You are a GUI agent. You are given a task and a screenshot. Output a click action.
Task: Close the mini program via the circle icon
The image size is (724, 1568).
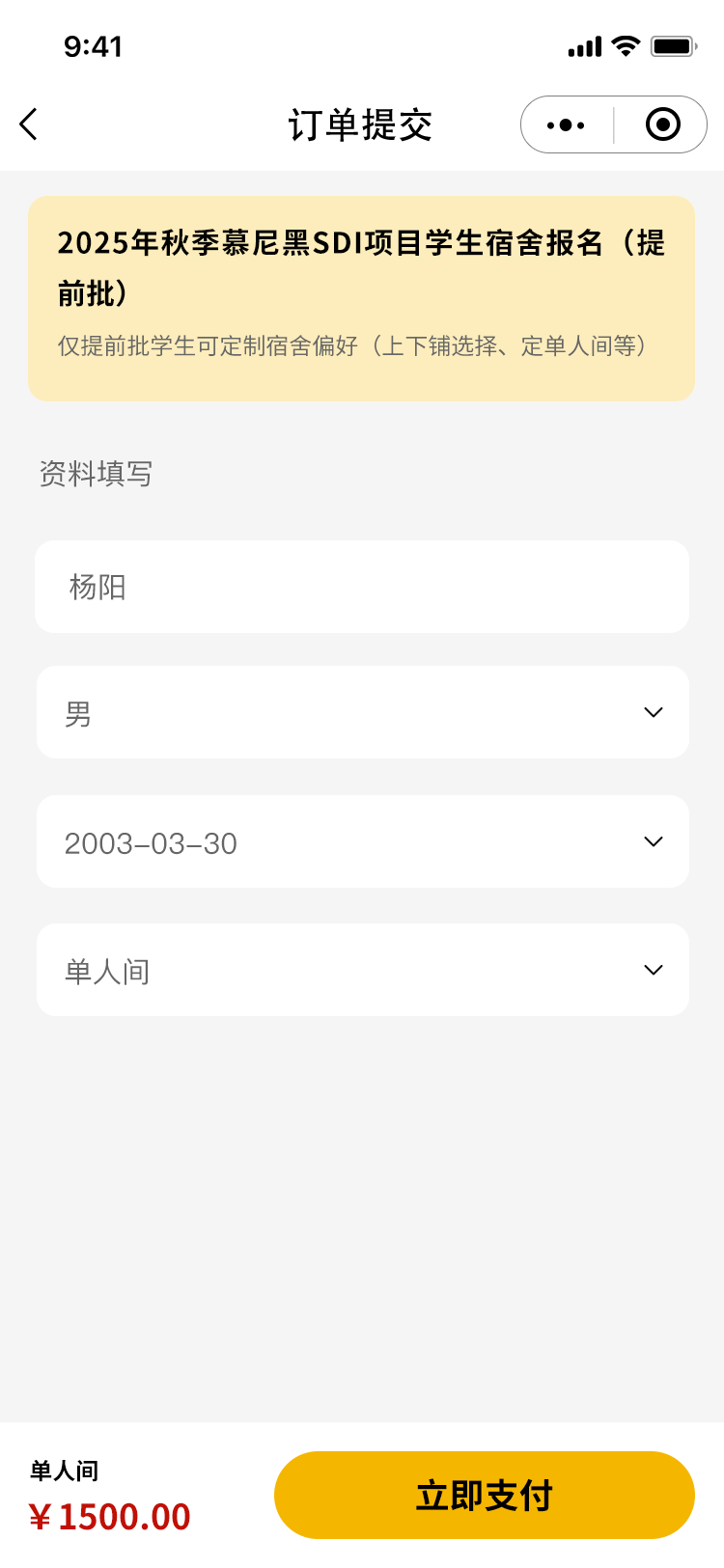pyautogui.click(x=662, y=124)
